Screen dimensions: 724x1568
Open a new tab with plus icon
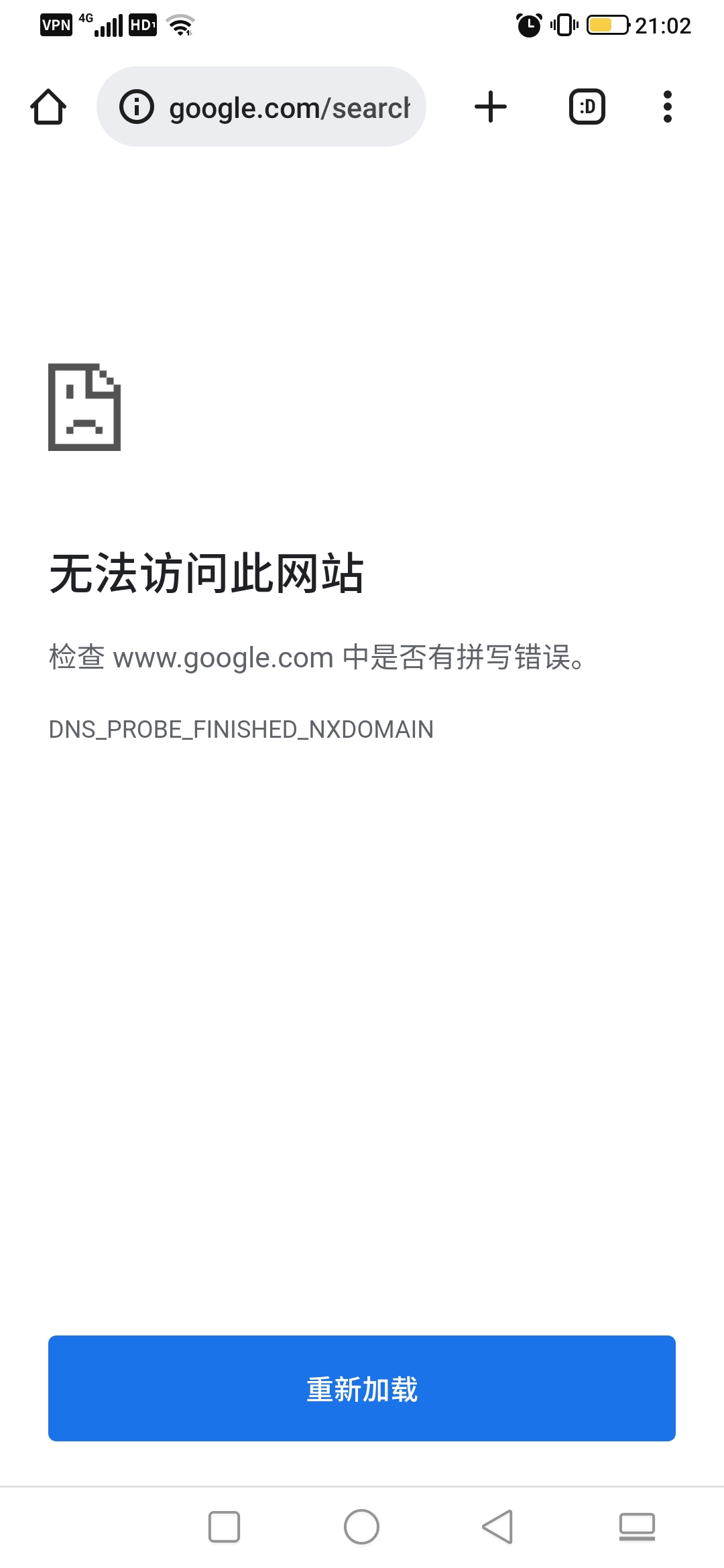tap(491, 107)
